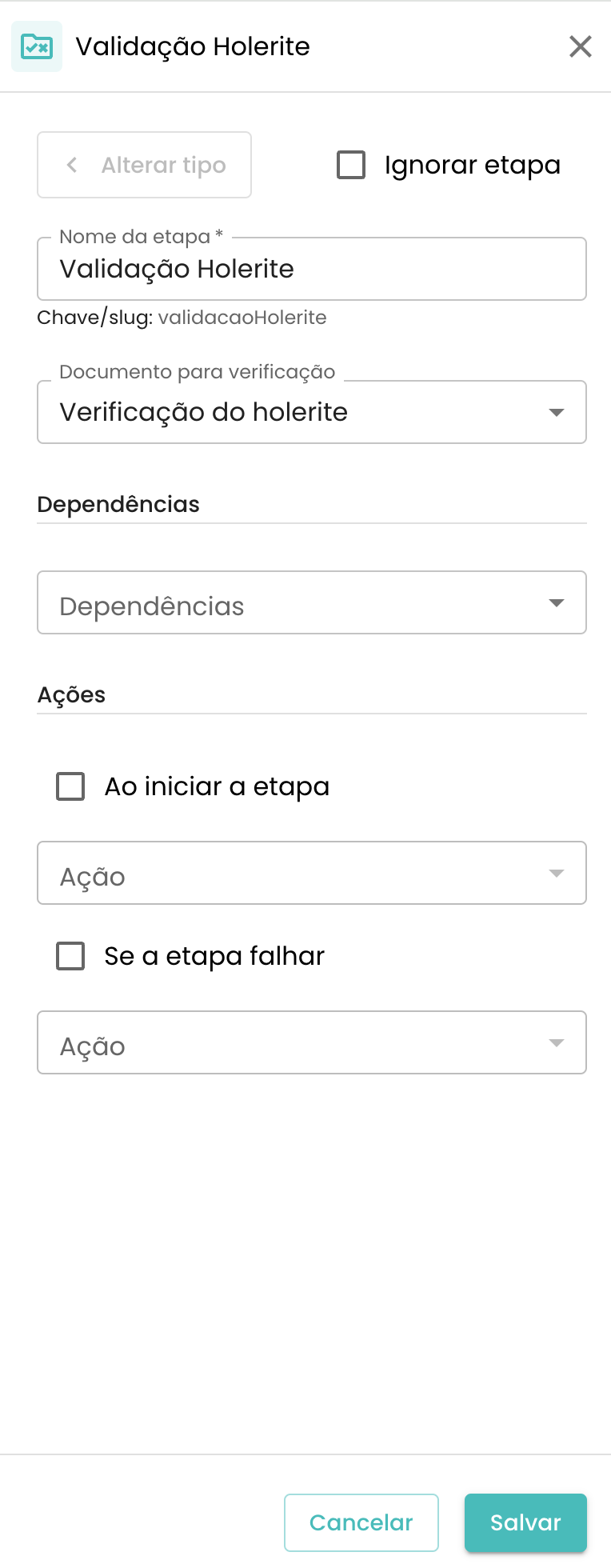Close the dialog using the X icon
This screenshot has height=1568, width=611.
(580, 46)
